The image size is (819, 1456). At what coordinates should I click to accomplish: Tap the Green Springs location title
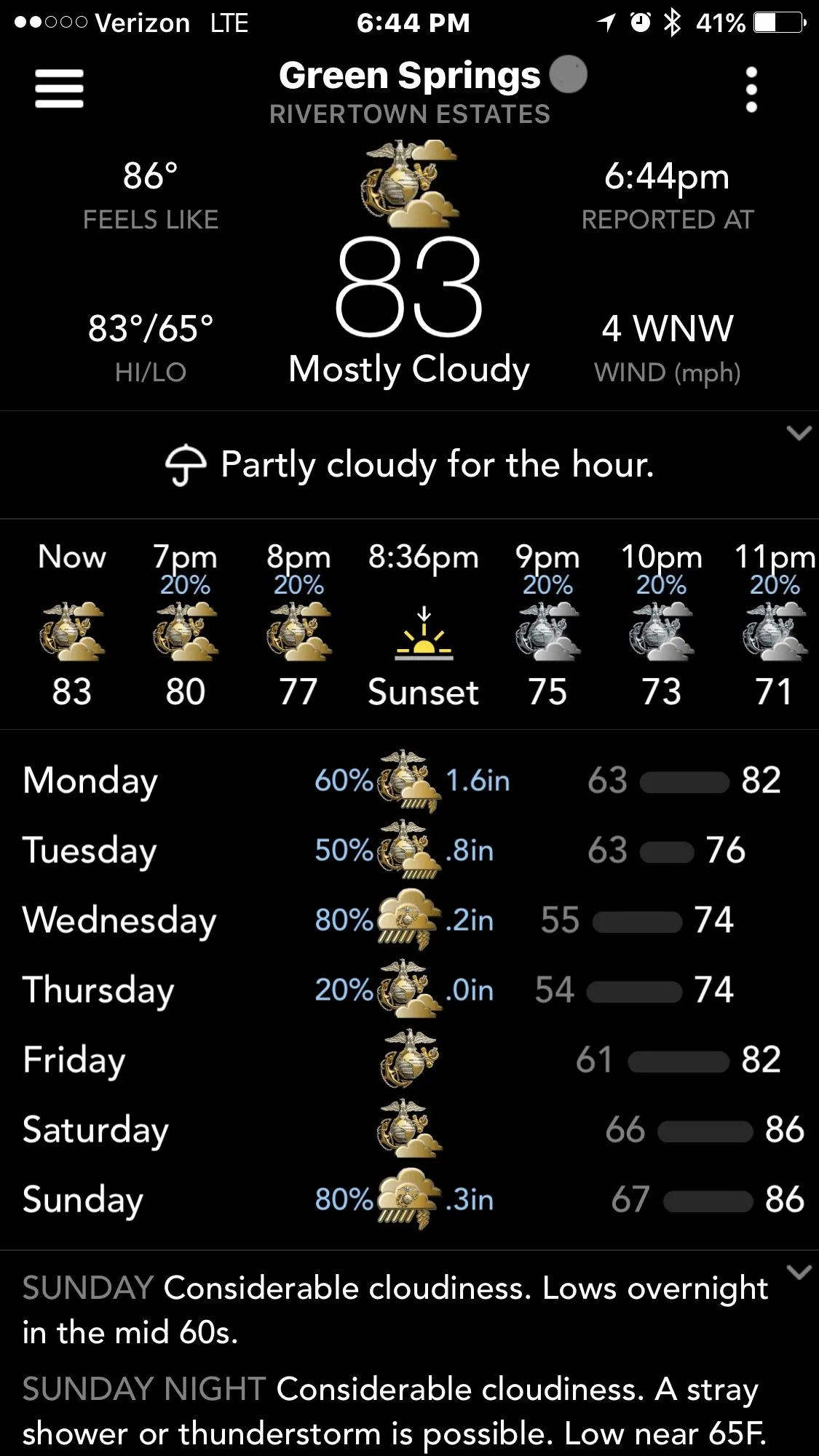(409, 76)
